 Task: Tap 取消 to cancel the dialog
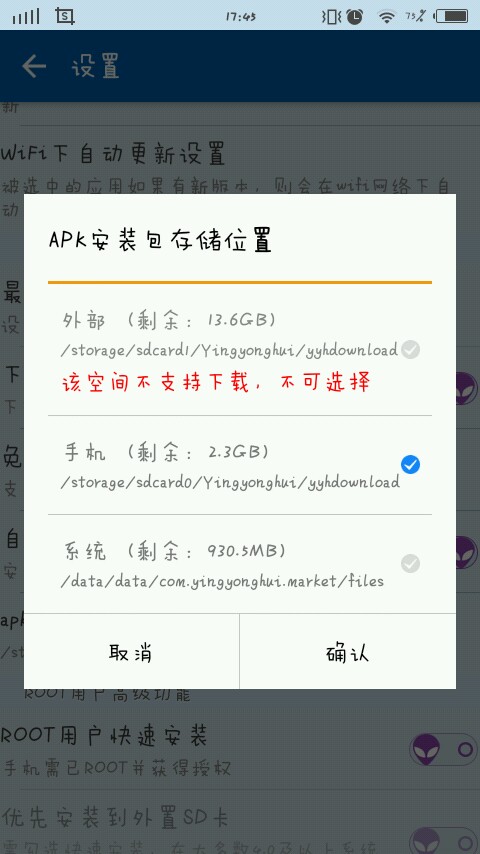(131, 652)
